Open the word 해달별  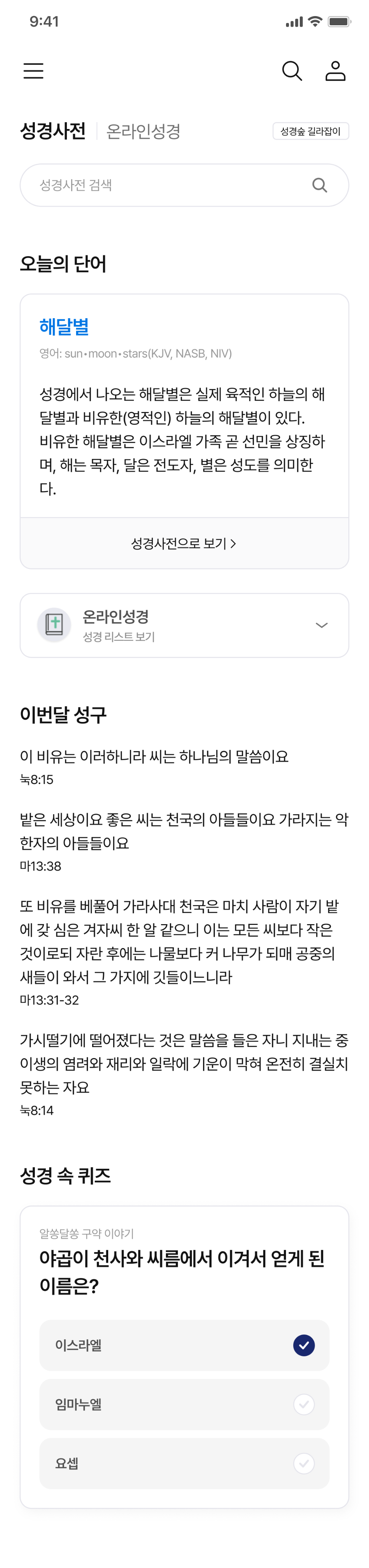tap(64, 327)
